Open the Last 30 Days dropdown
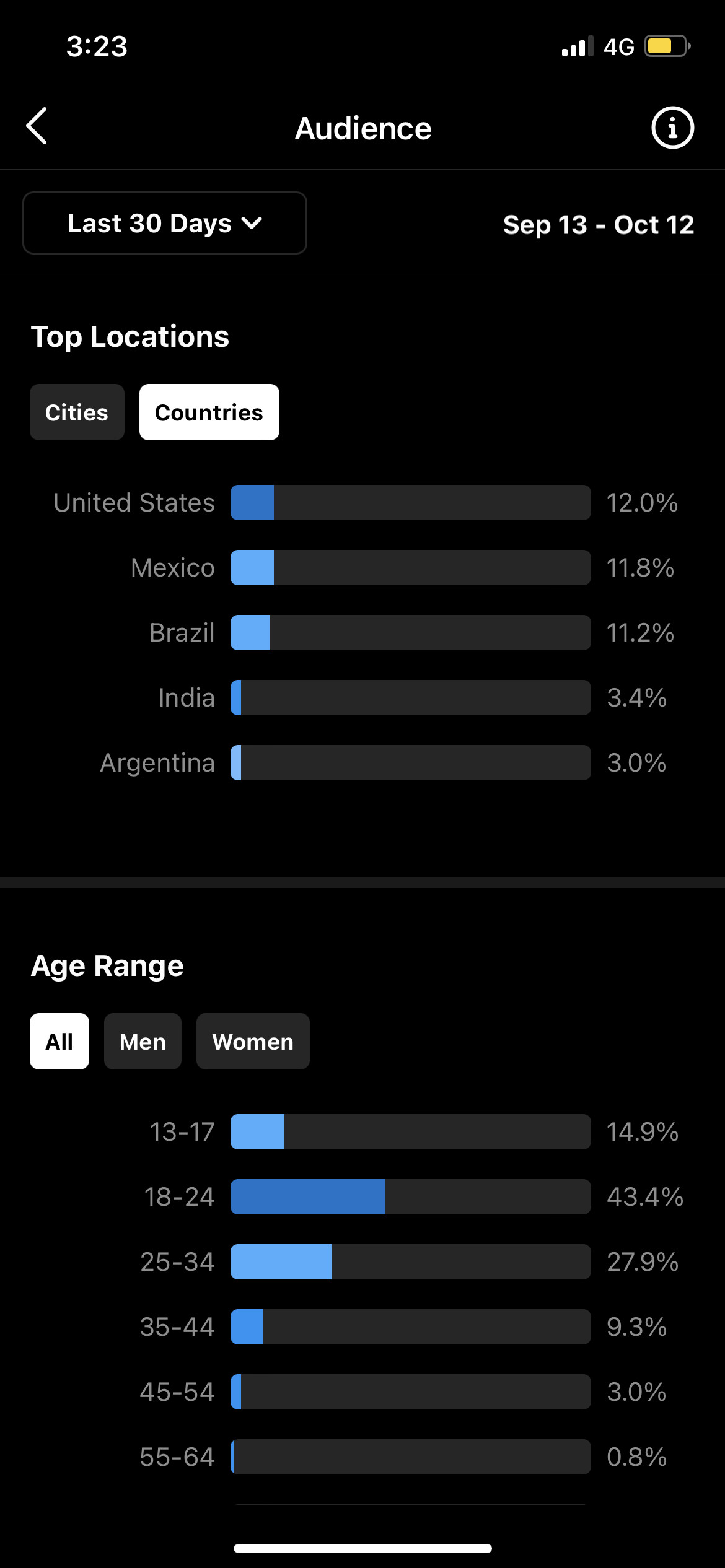The width and height of the screenshot is (725, 1568). pos(165,223)
